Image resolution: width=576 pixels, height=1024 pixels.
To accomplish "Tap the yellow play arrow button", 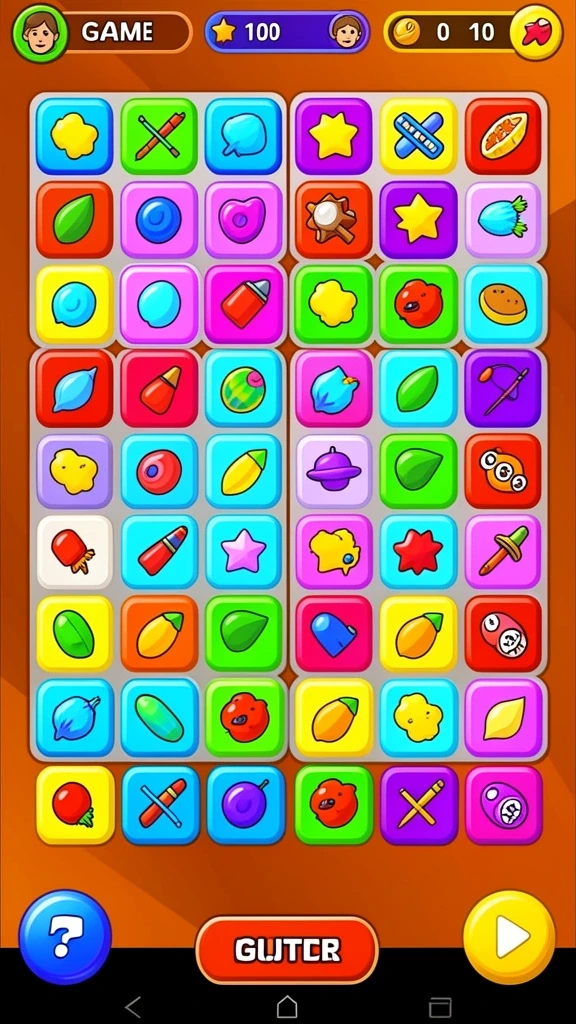I will (x=509, y=938).
